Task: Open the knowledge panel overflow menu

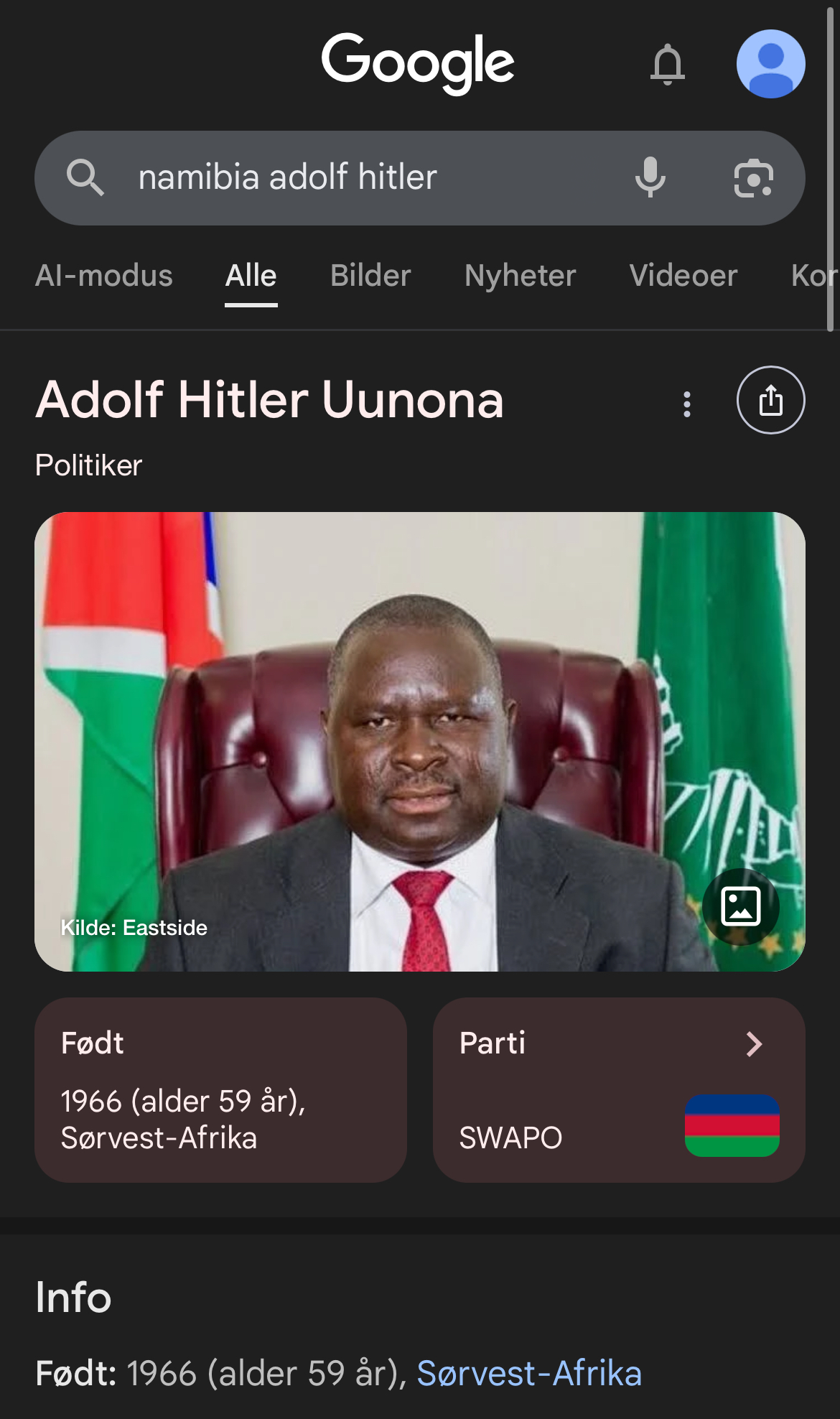Action: tap(687, 404)
